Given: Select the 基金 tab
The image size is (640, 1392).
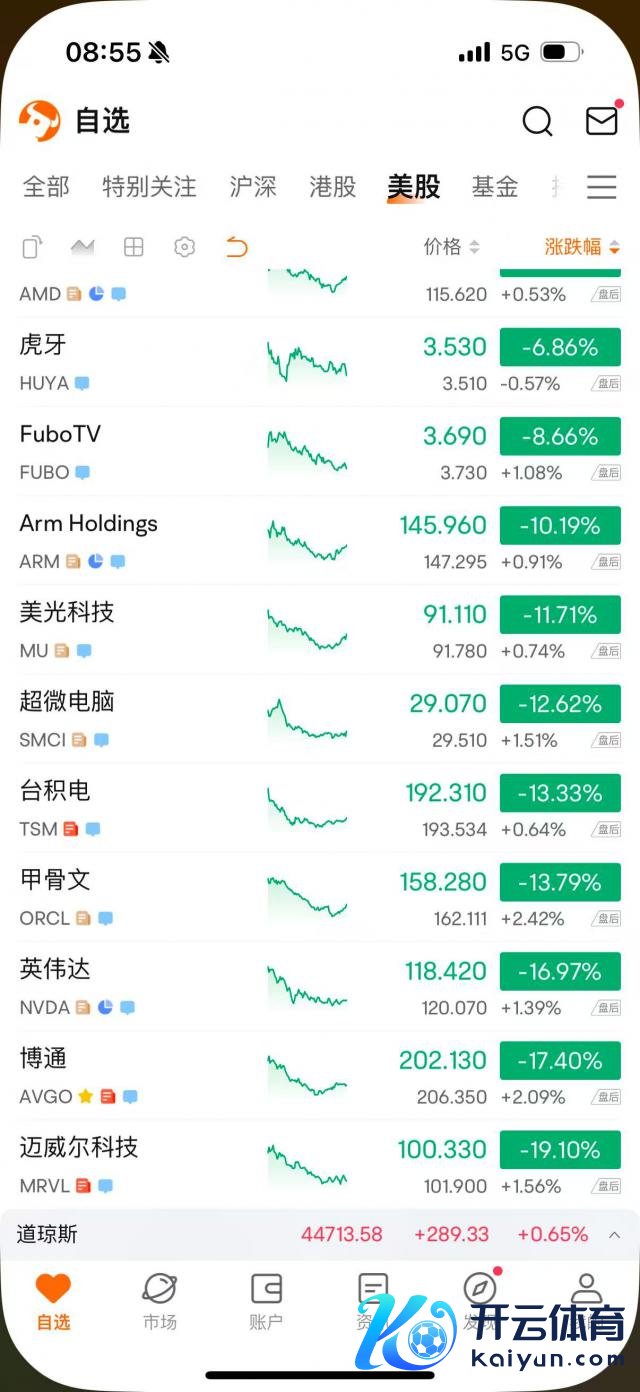Looking at the screenshot, I should [494, 187].
